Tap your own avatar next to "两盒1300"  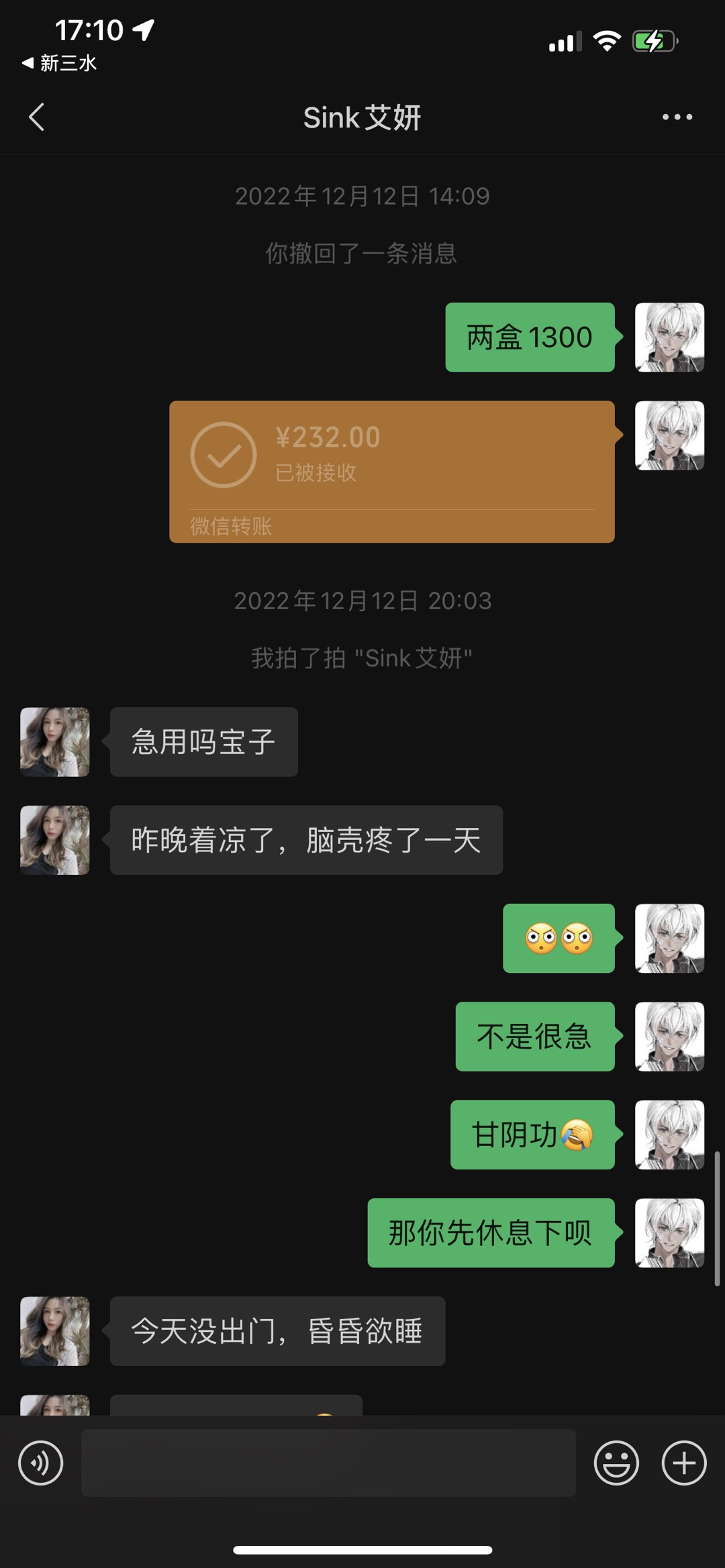(x=669, y=337)
